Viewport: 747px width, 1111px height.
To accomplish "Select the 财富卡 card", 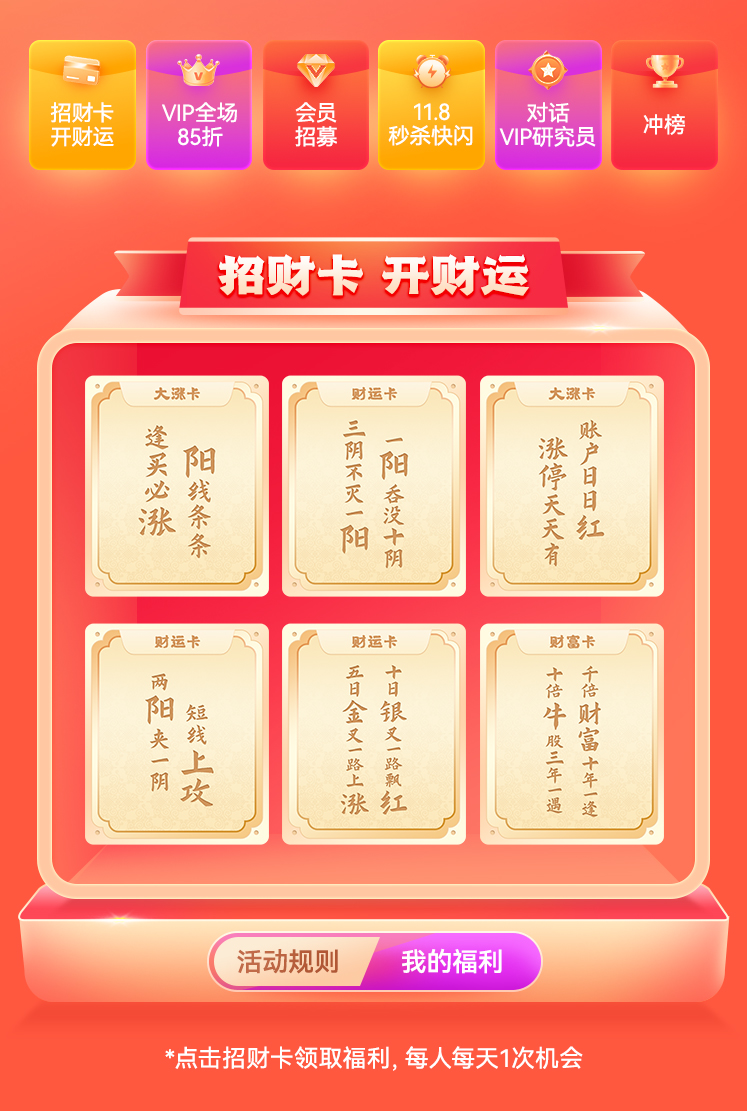I will pyautogui.click(x=571, y=734).
